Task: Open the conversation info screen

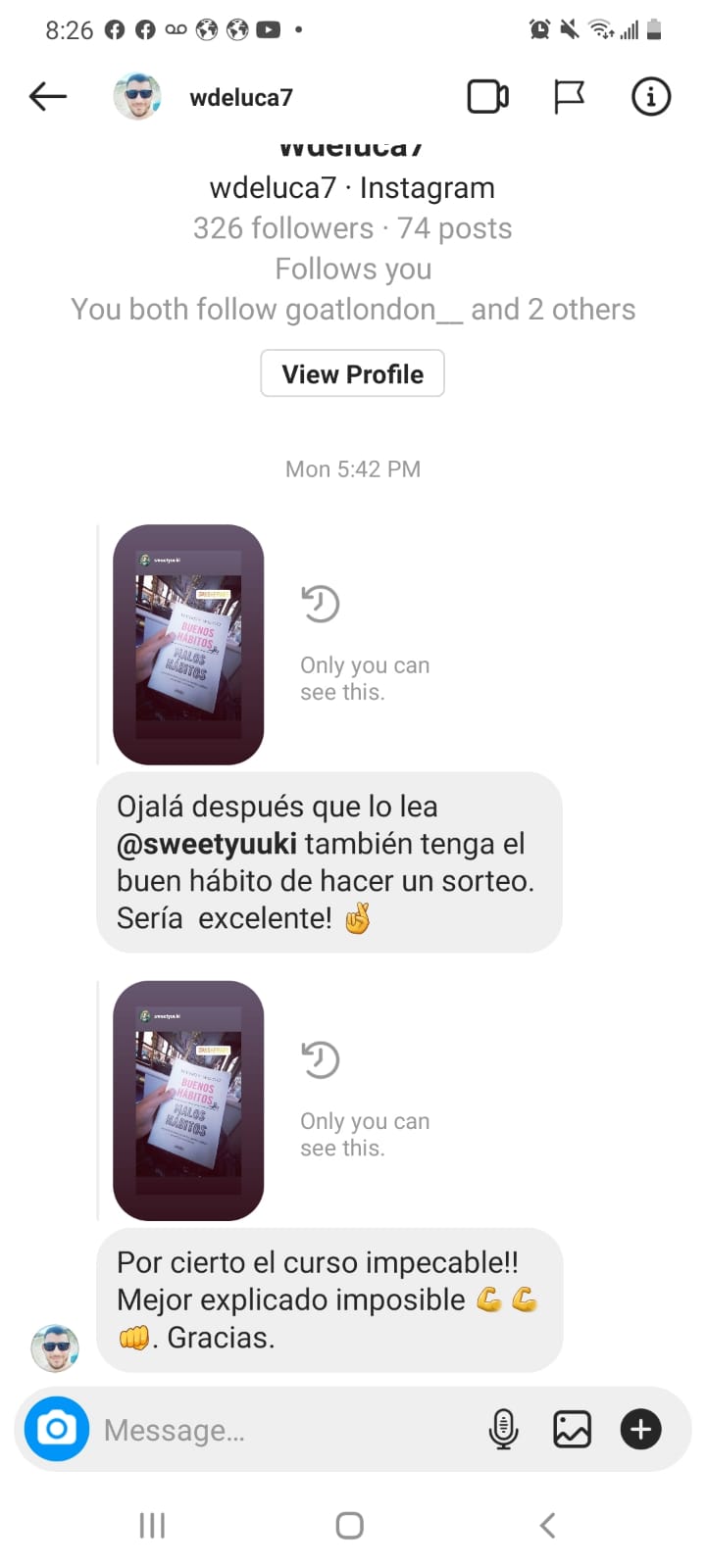Action: tap(650, 96)
